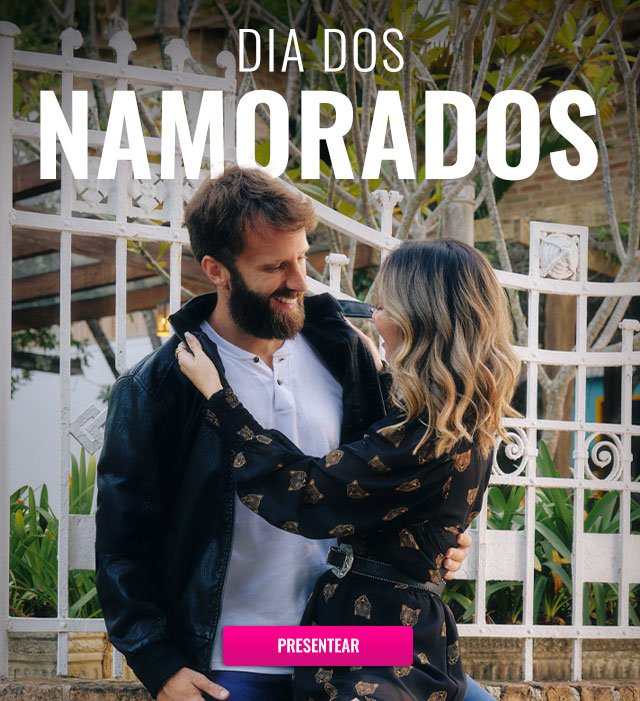Tap the pink Presentear button
Viewport: 640px width, 701px height.
pos(317,645)
